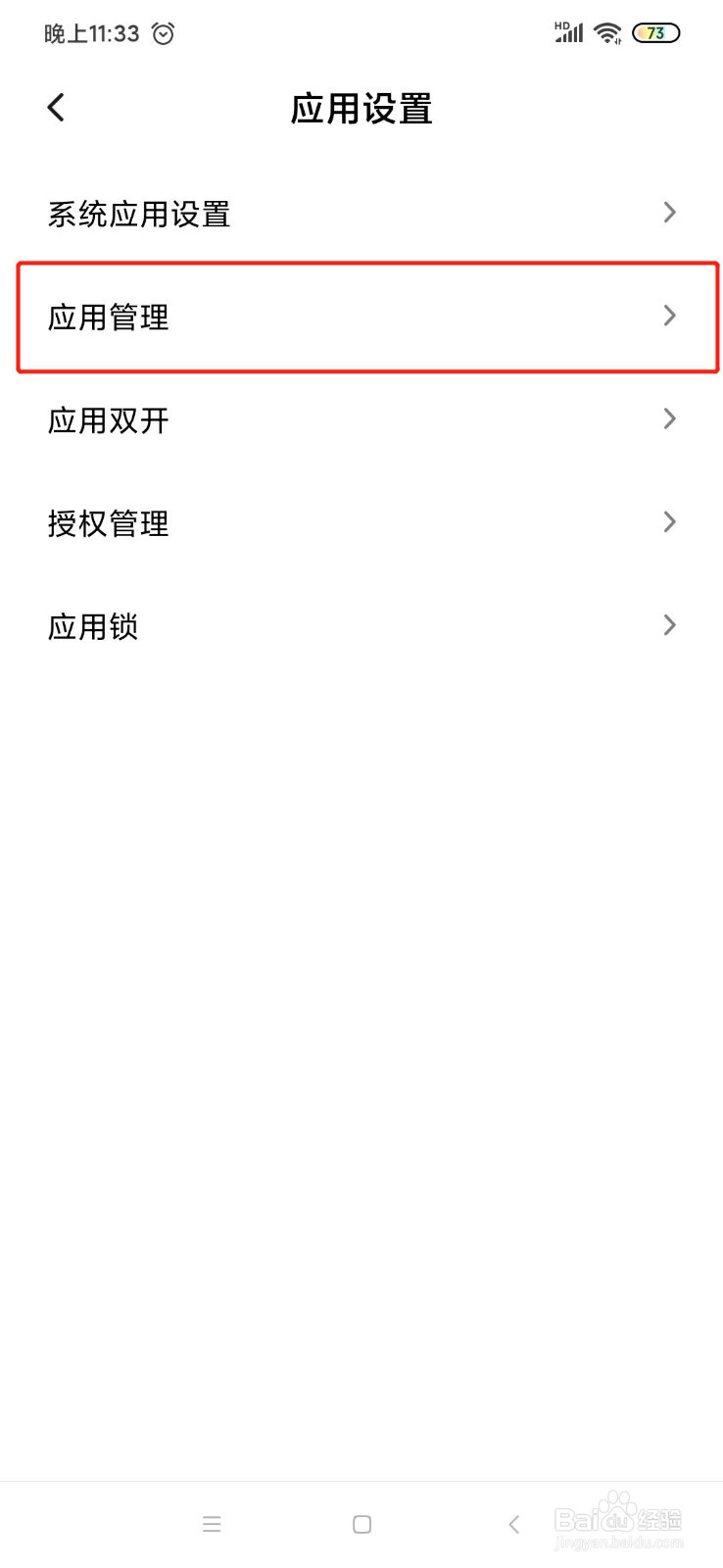The image size is (723, 1568).
Task: Tap the cellular signal strength icon
Action: click(569, 35)
